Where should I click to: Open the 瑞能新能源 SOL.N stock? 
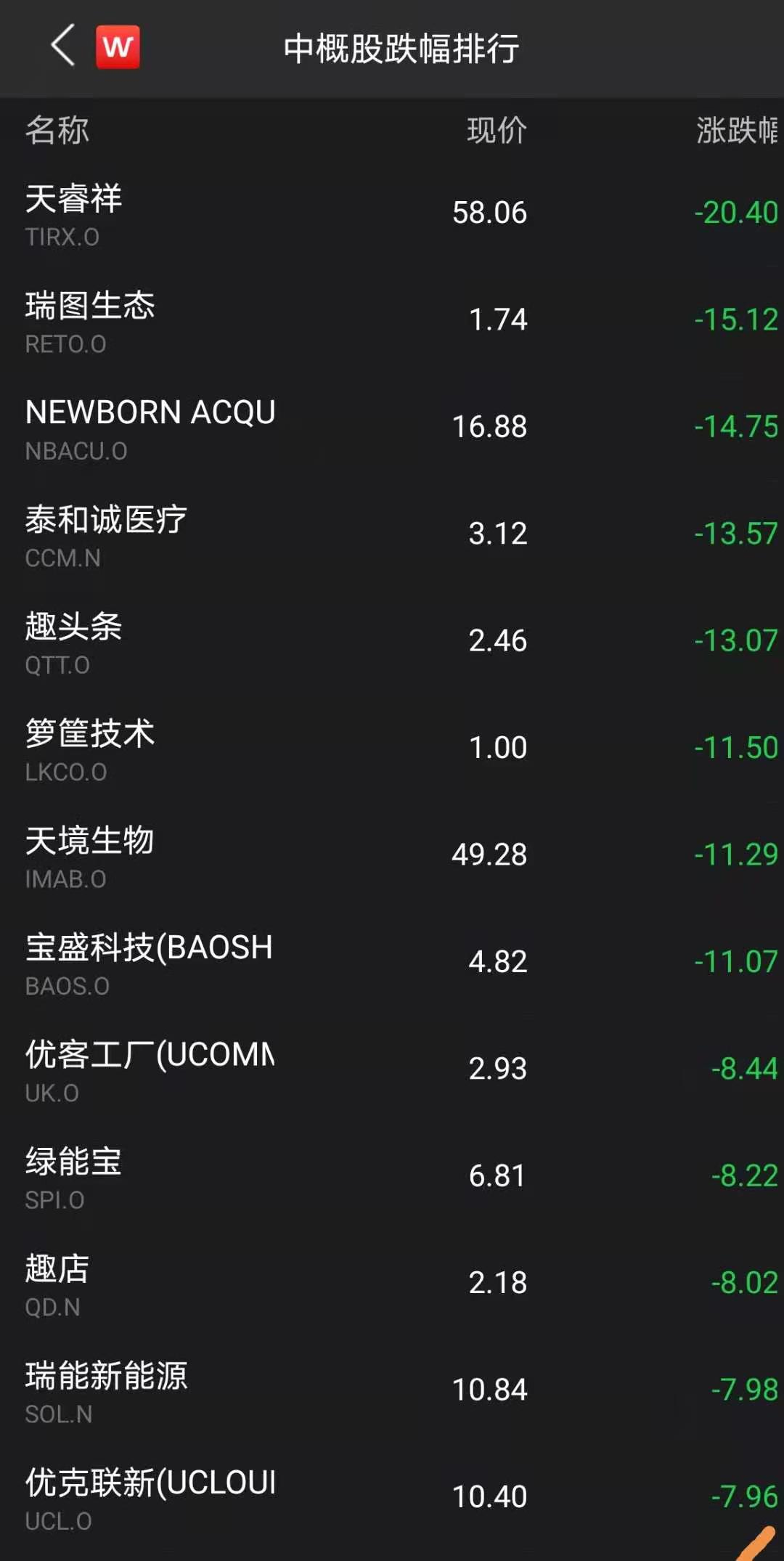pos(392,1390)
